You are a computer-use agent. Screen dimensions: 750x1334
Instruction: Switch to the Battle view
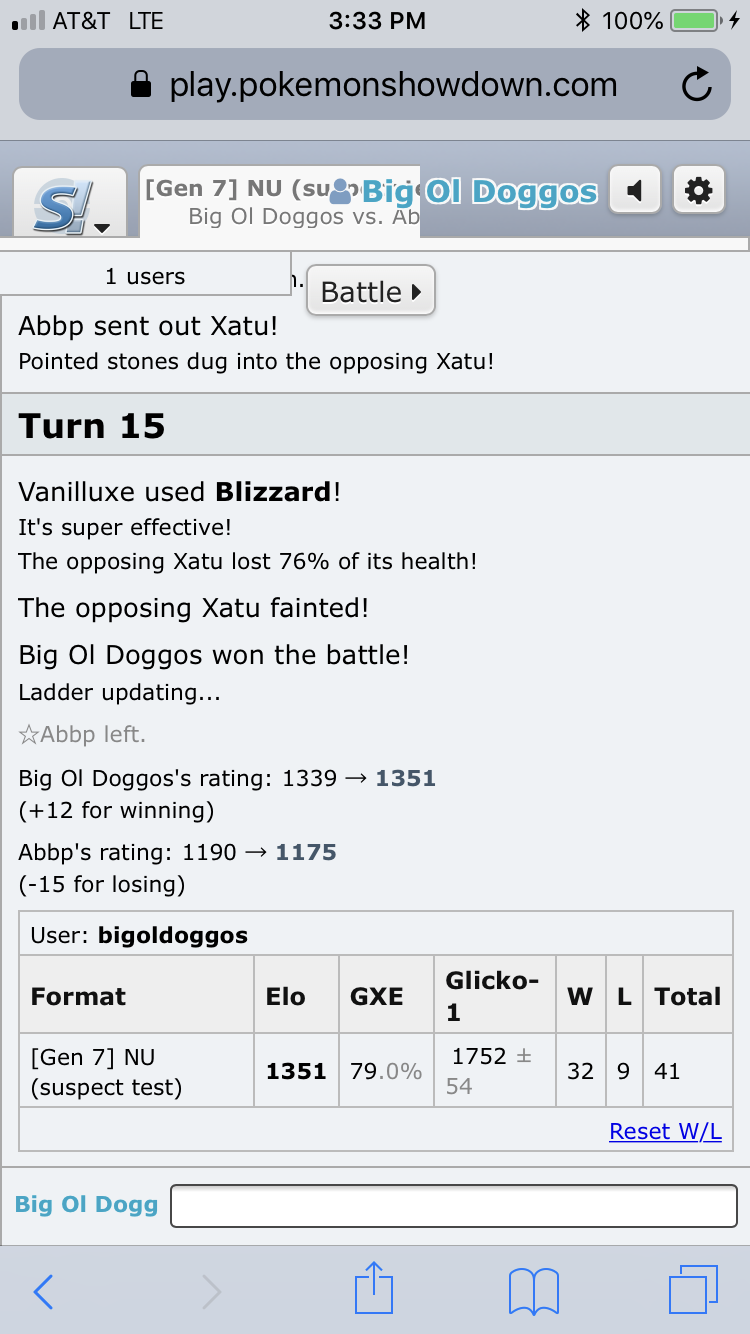371,291
